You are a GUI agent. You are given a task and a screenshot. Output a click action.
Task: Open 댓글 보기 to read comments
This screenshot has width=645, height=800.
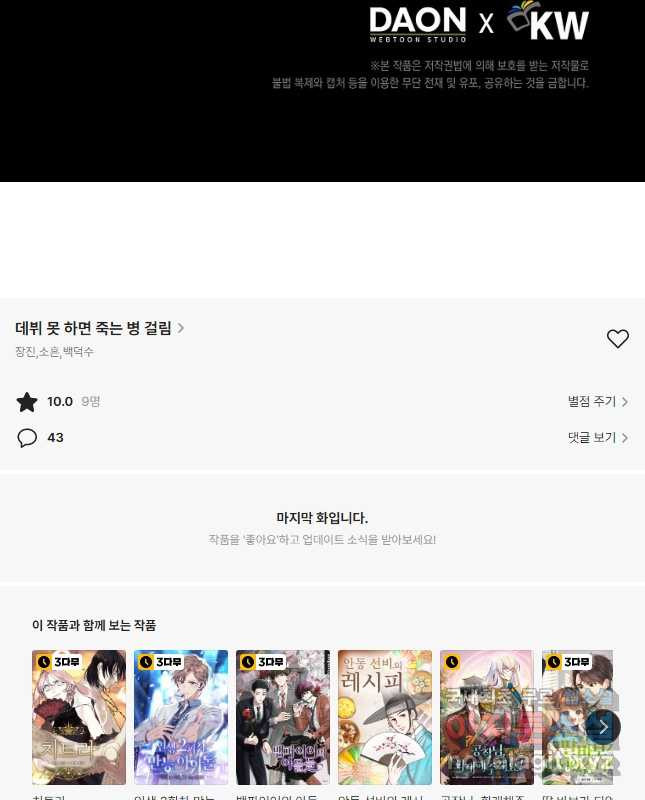[597, 438]
